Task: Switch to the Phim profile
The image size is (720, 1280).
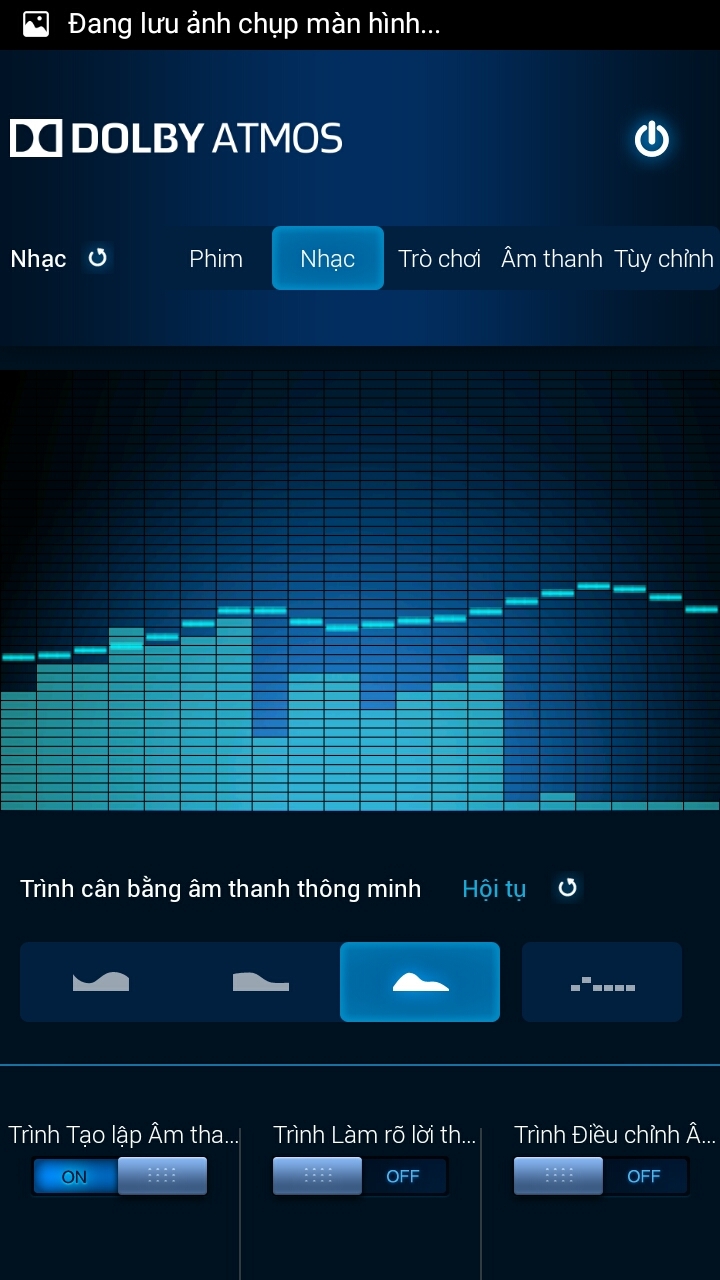Action: [x=216, y=259]
